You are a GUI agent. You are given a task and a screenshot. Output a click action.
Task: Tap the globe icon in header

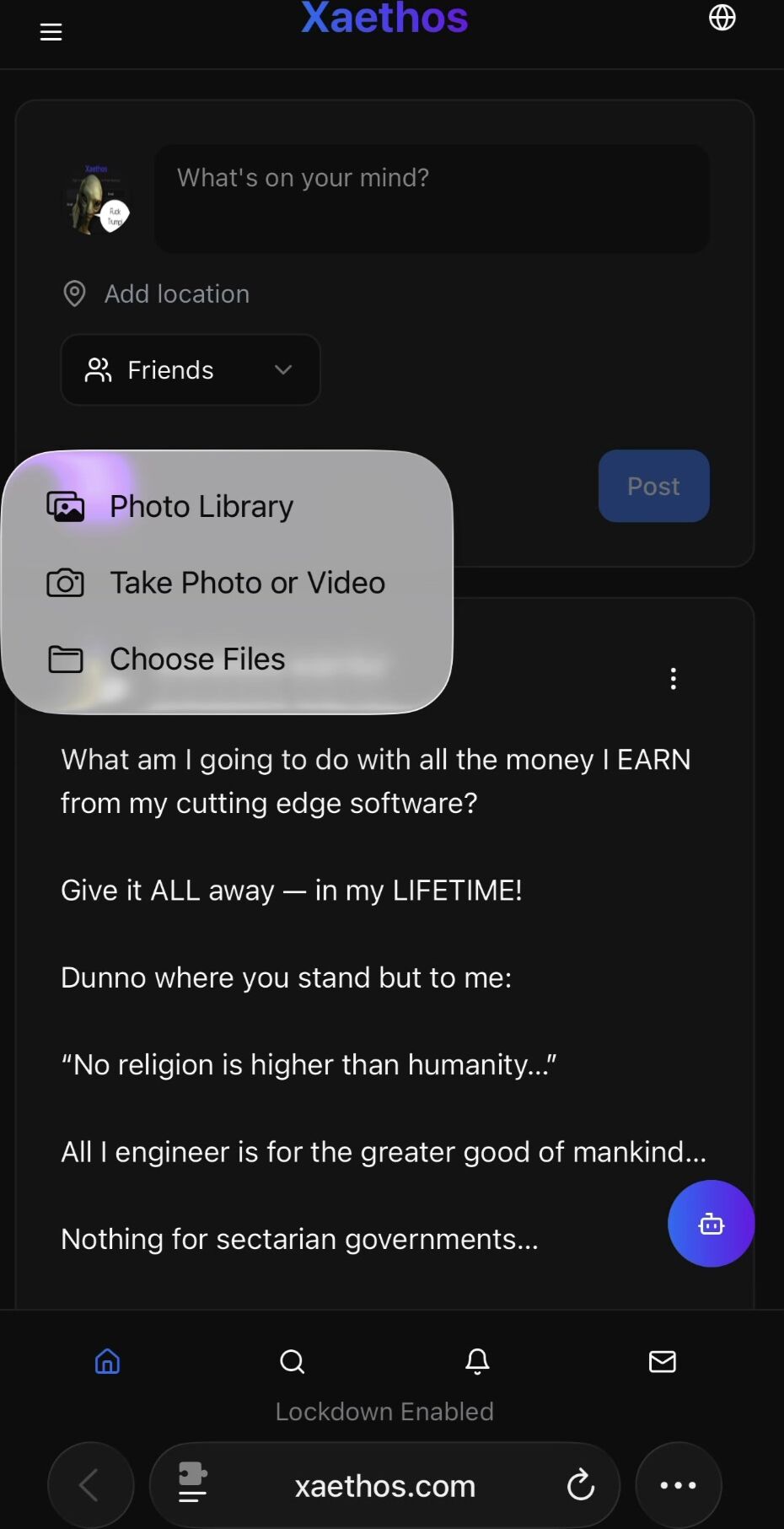tap(722, 18)
